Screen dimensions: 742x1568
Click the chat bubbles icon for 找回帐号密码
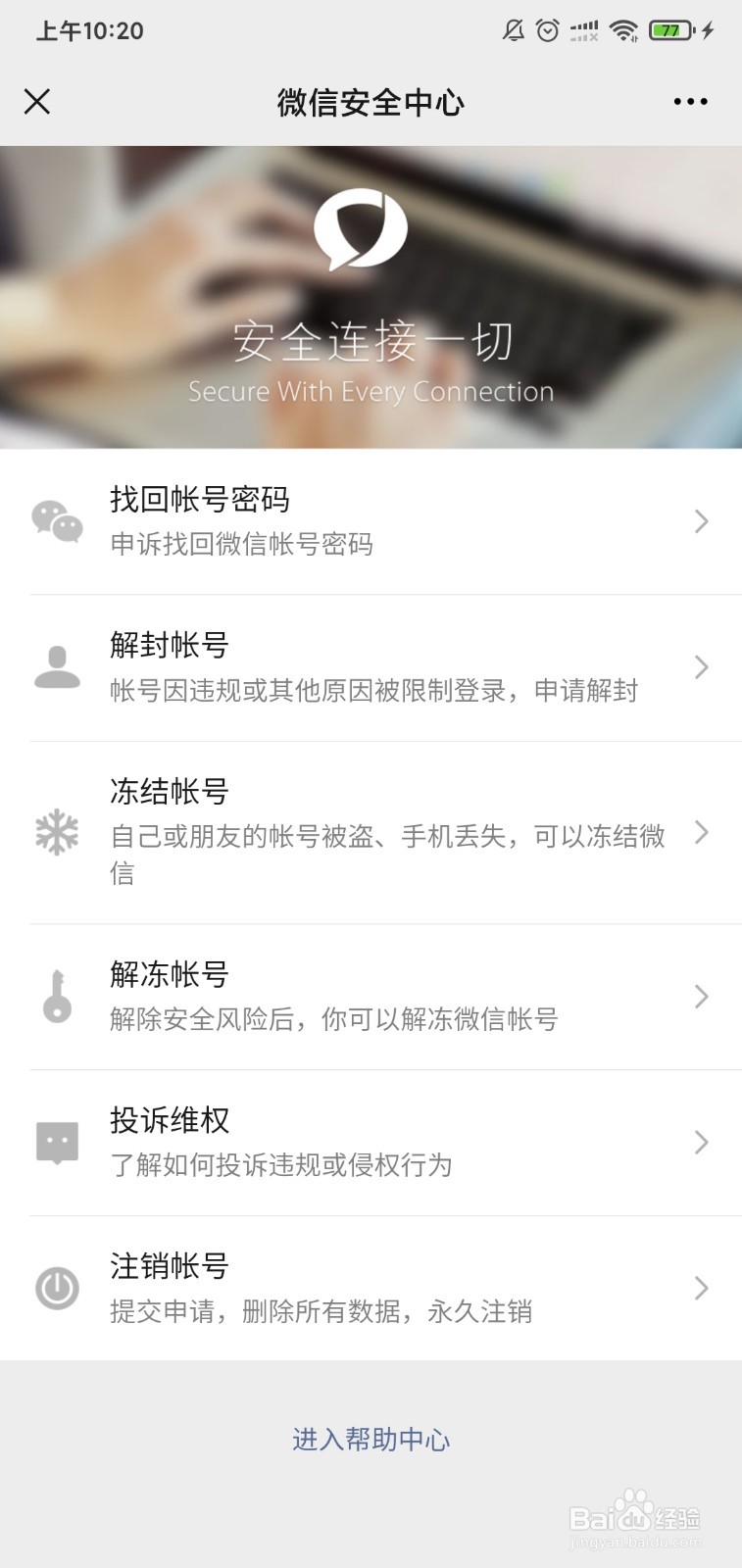point(57,522)
